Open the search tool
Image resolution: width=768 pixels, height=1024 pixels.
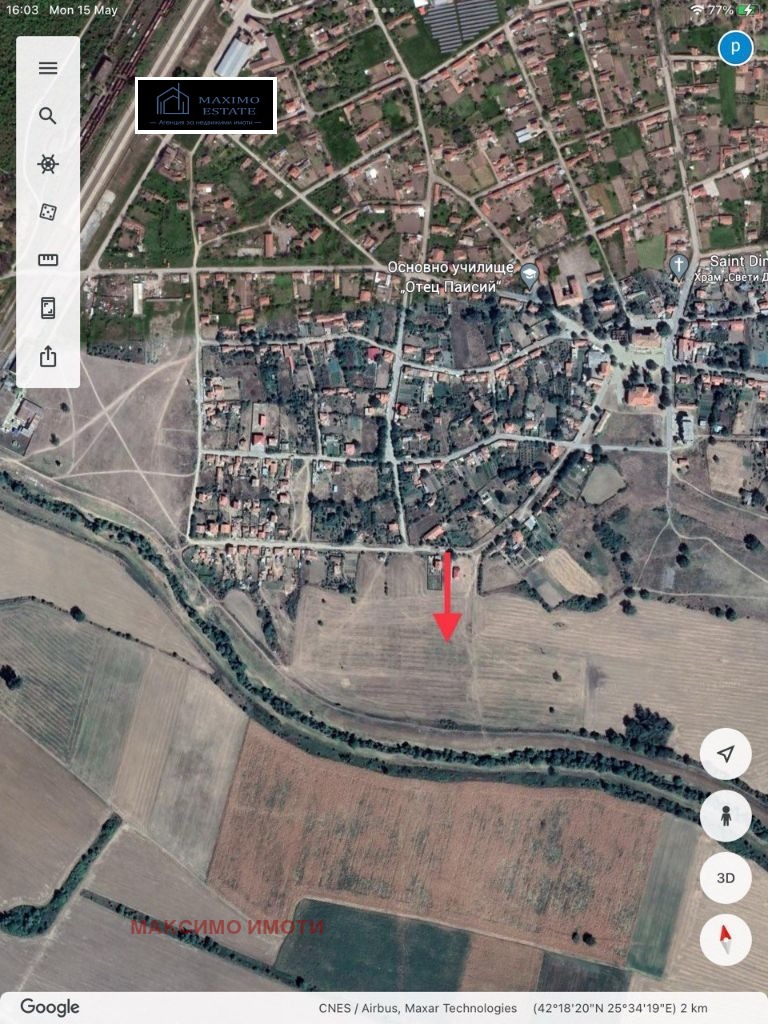tap(48, 116)
